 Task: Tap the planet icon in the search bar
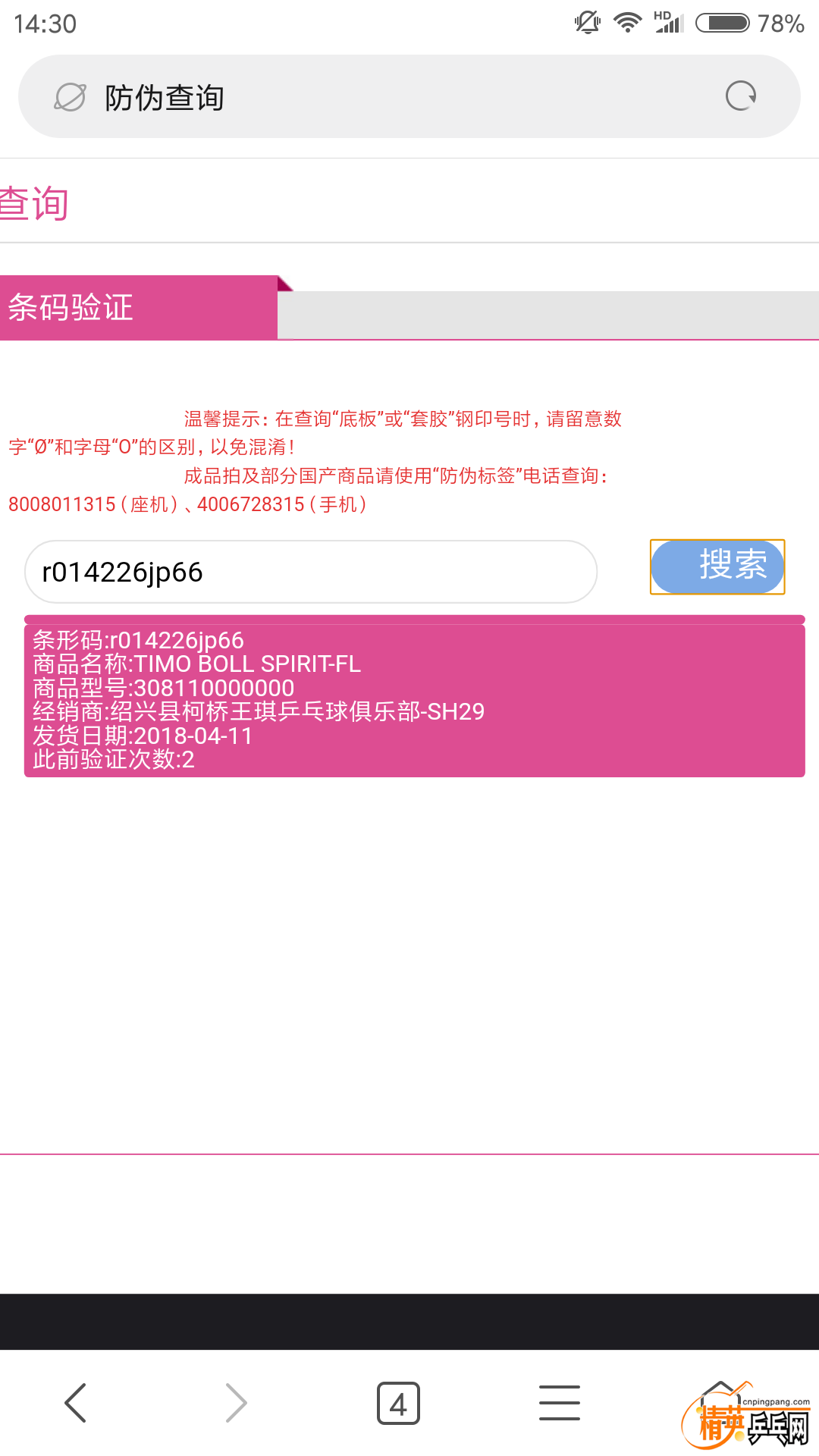68,96
